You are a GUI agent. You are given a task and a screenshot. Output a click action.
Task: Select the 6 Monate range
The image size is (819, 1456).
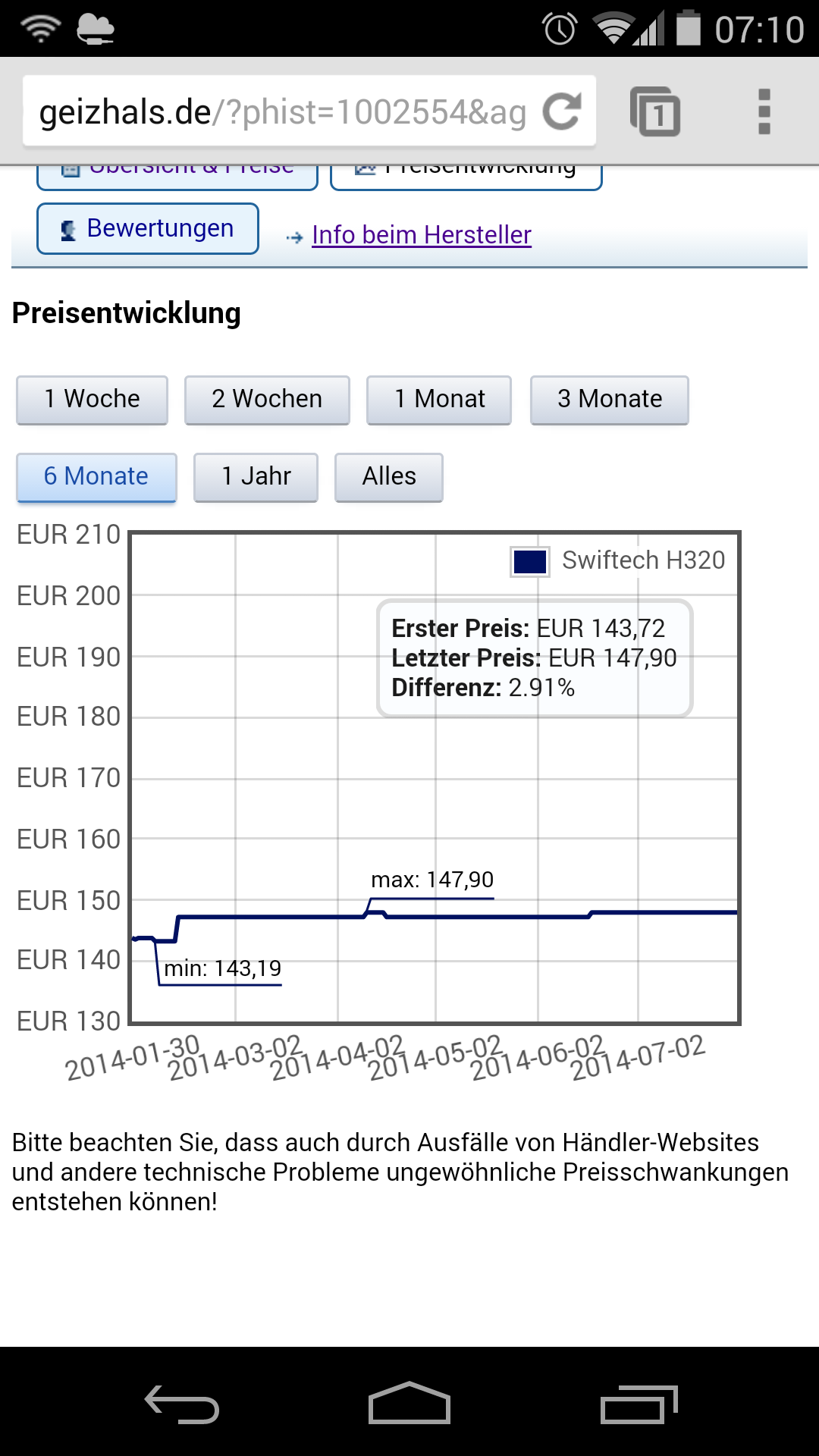click(x=96, y=477)
